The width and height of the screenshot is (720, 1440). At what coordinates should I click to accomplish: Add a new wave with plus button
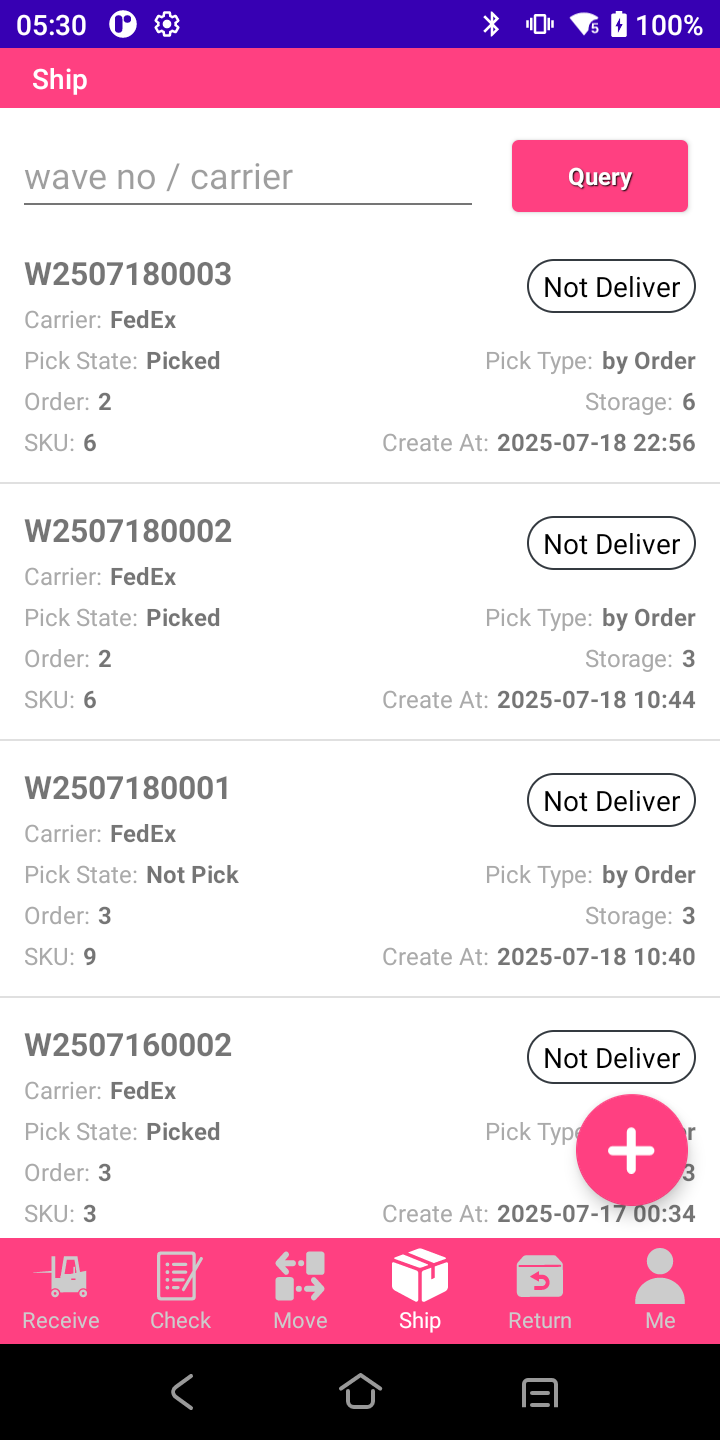(631, 1150)
